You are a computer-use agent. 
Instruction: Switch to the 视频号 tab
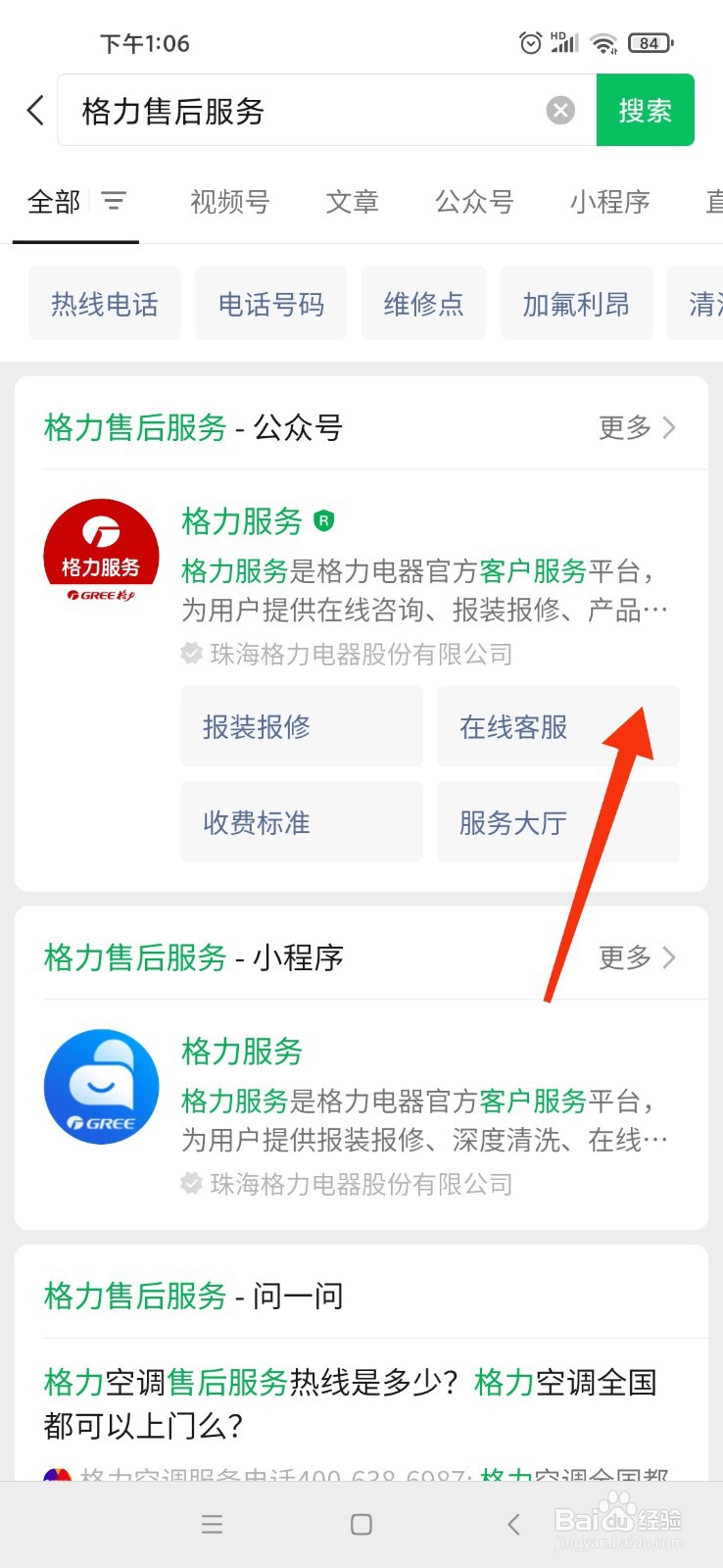228,202
